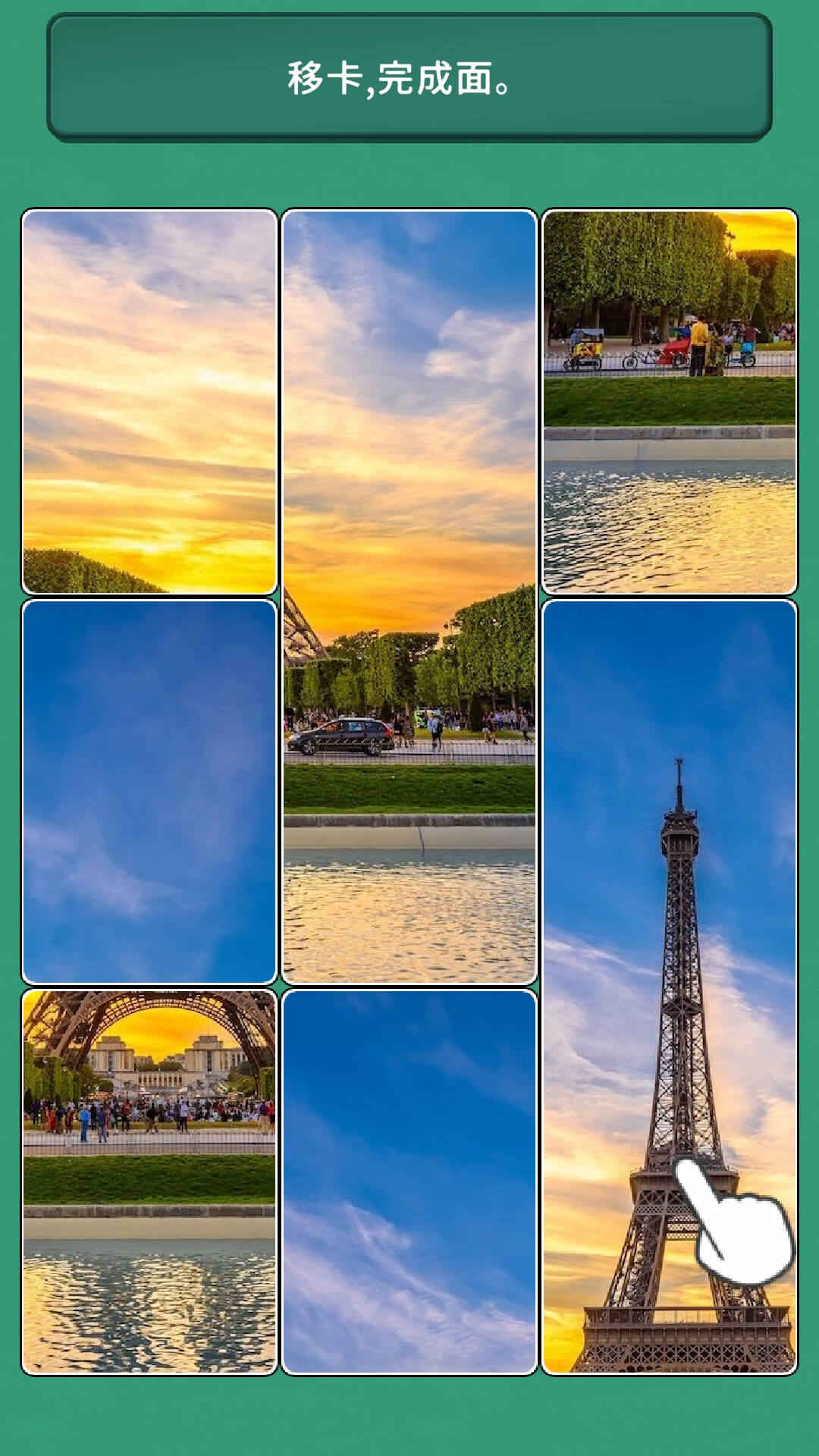Select the tall Eiffel Tower card

click(670, 986)
